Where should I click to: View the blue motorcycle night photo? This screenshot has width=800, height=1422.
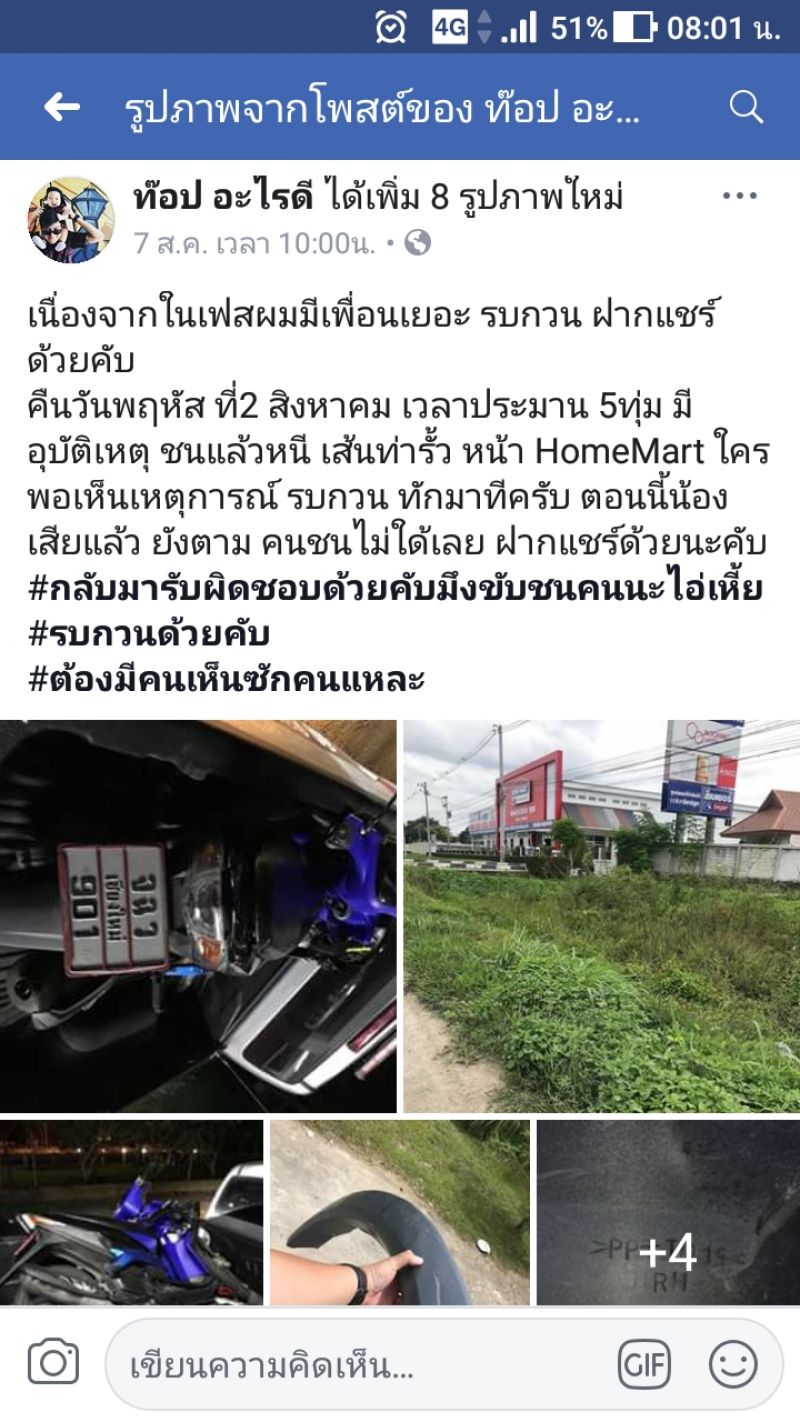click(x=131, y=1212)
